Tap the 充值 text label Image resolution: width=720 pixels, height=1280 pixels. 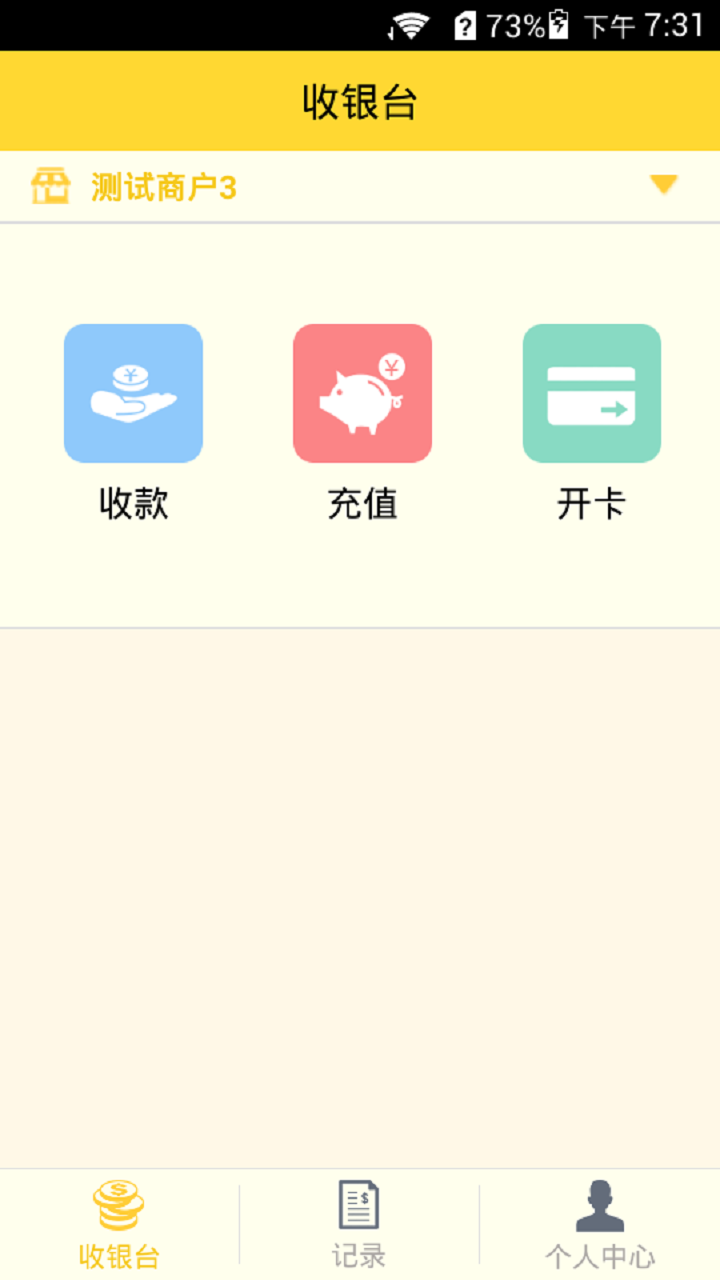[x=362, y=504]
